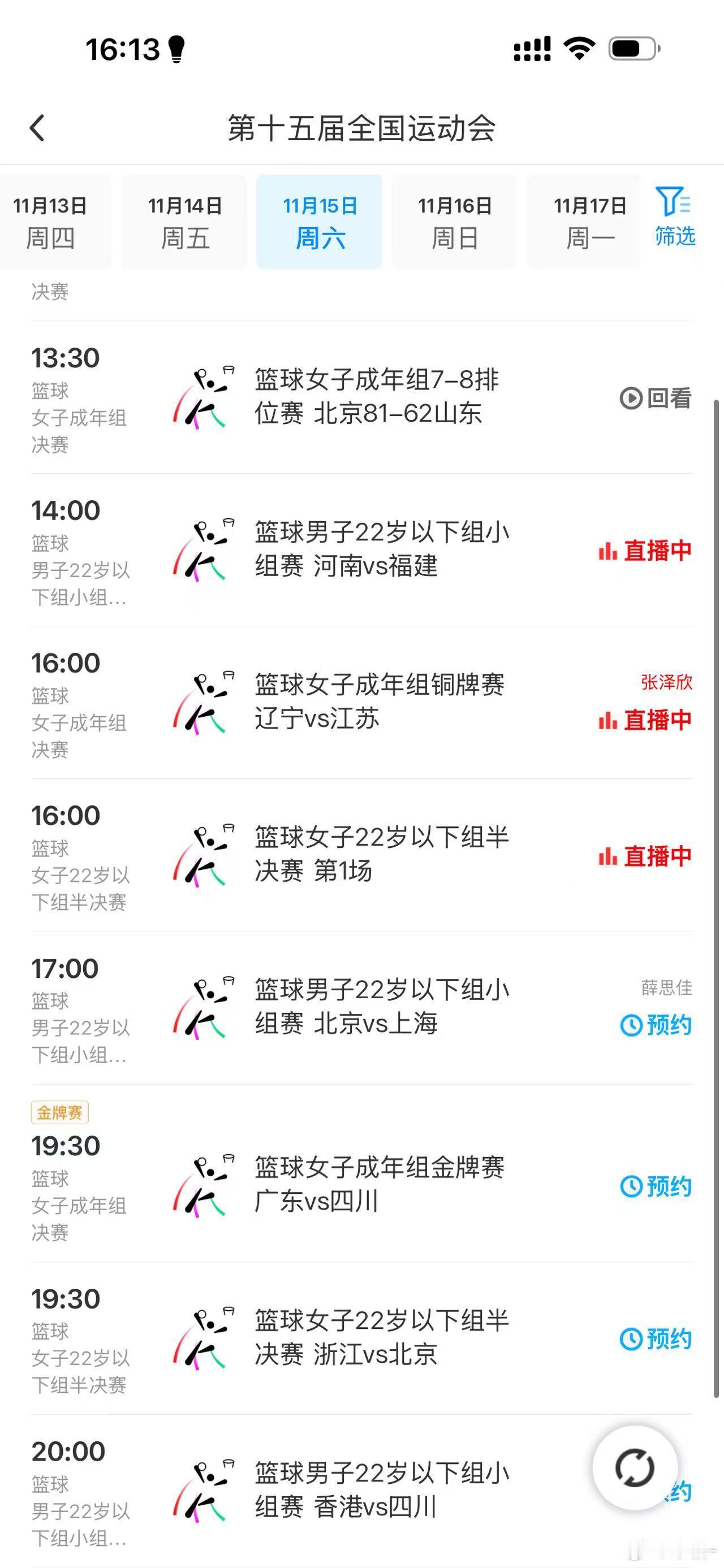Open the 筛选 filter icon
The image size is (724, 1568).
point(674,220)
